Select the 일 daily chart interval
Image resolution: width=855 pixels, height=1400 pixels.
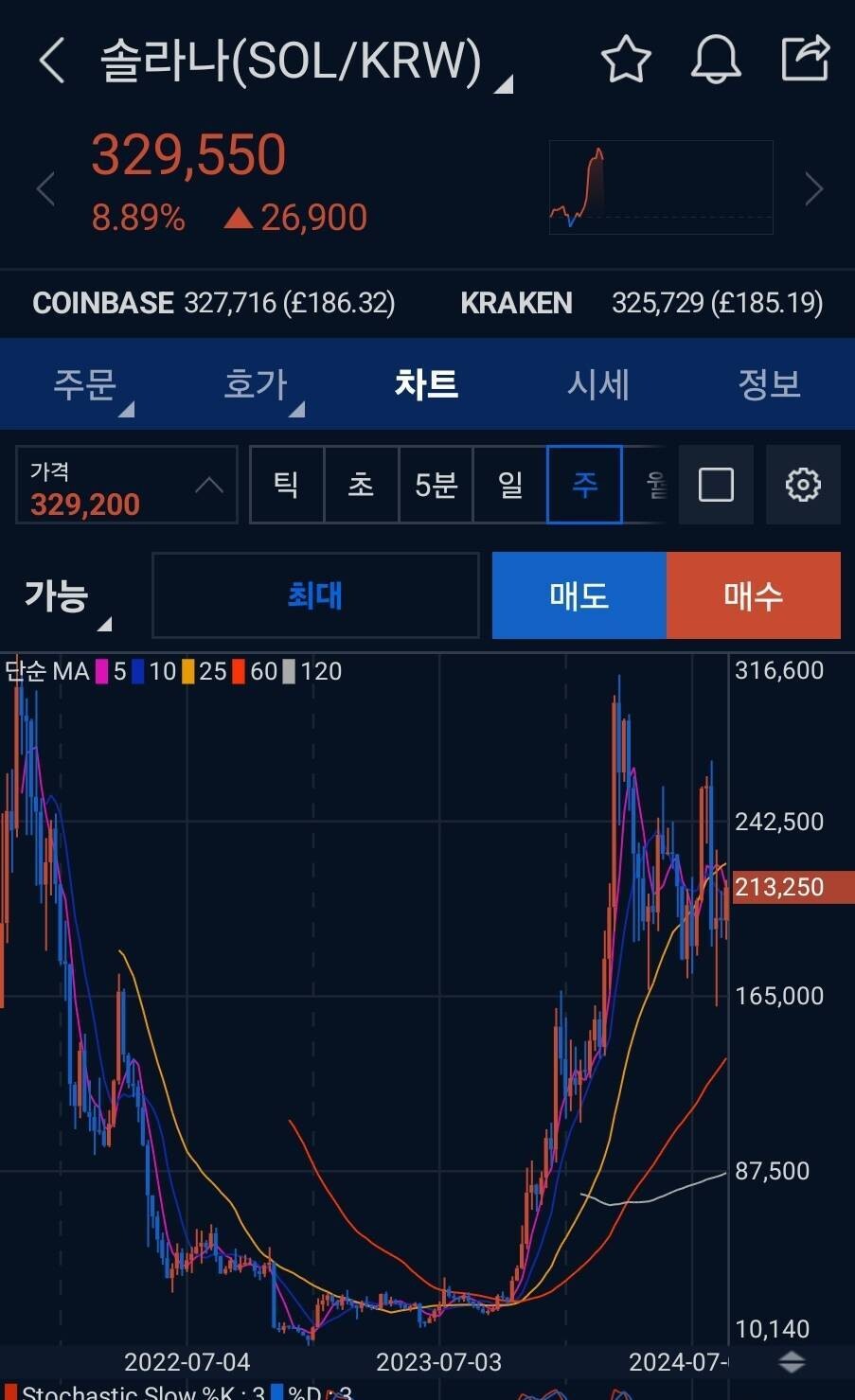tap(509, 485)
